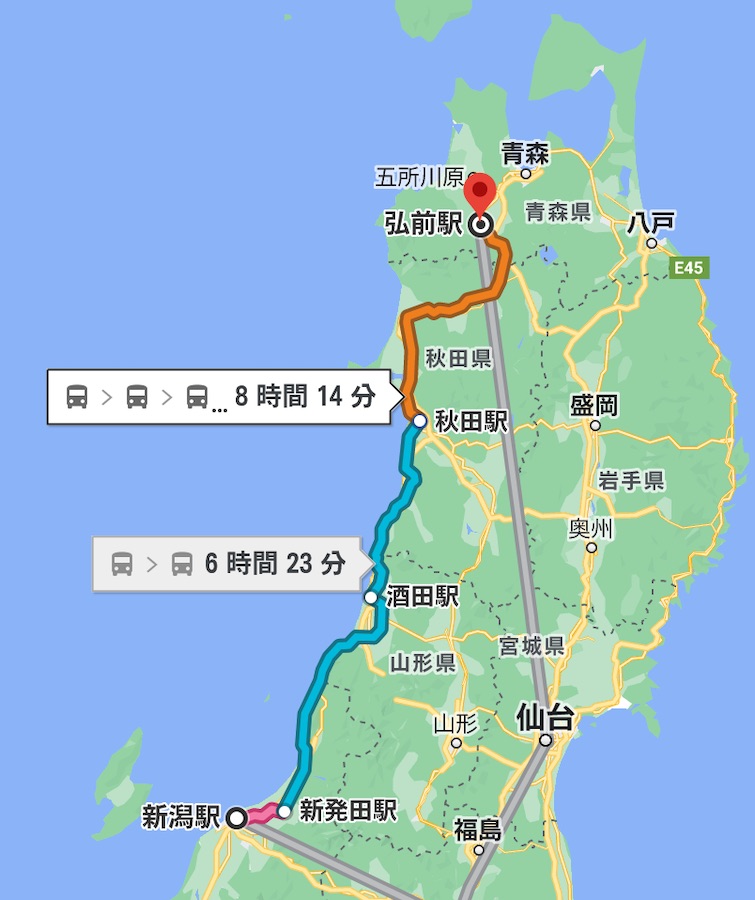
Task: Tap the 新潟駅 origin marker
Action: (236, 818)
